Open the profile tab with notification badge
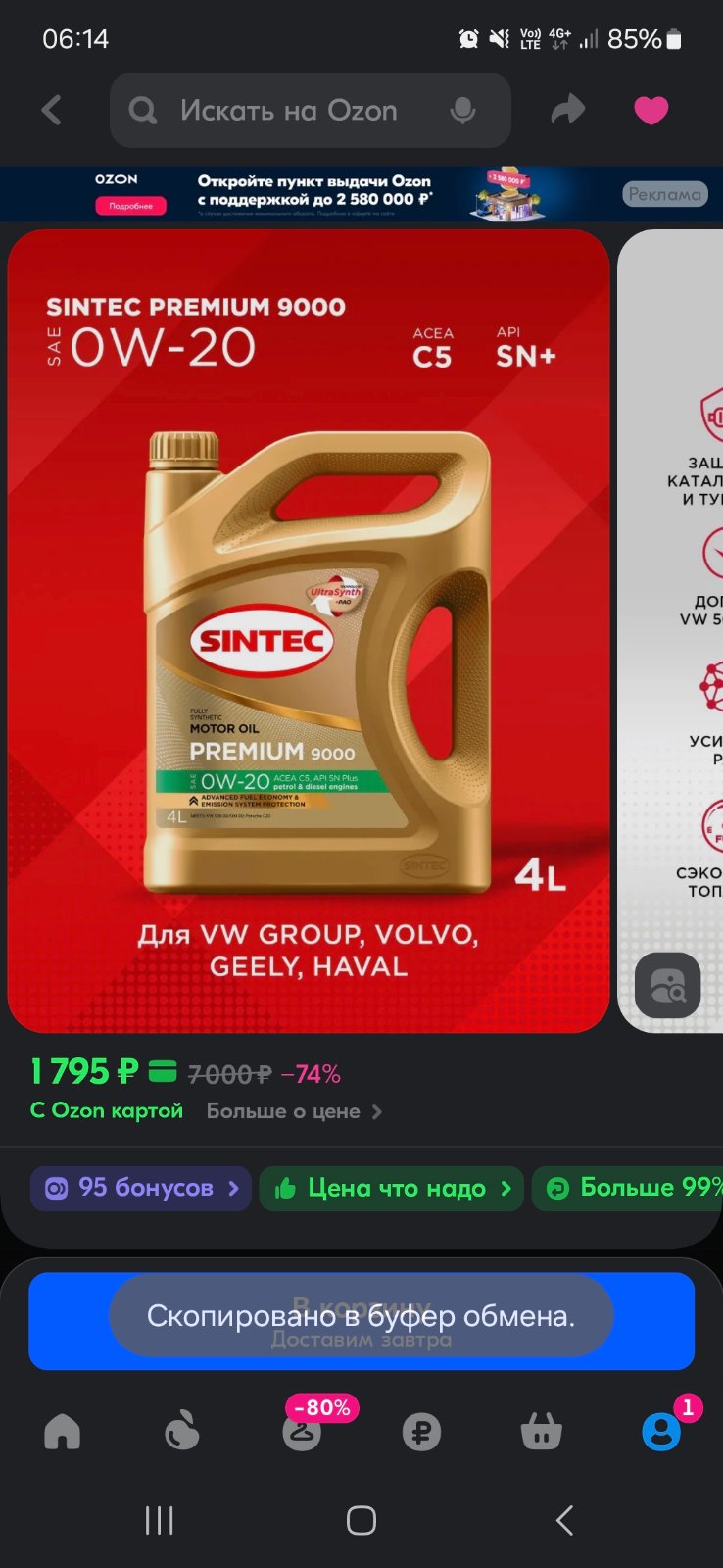The width and height of the screenshot is (723, 1568). tap(662, 1430)
